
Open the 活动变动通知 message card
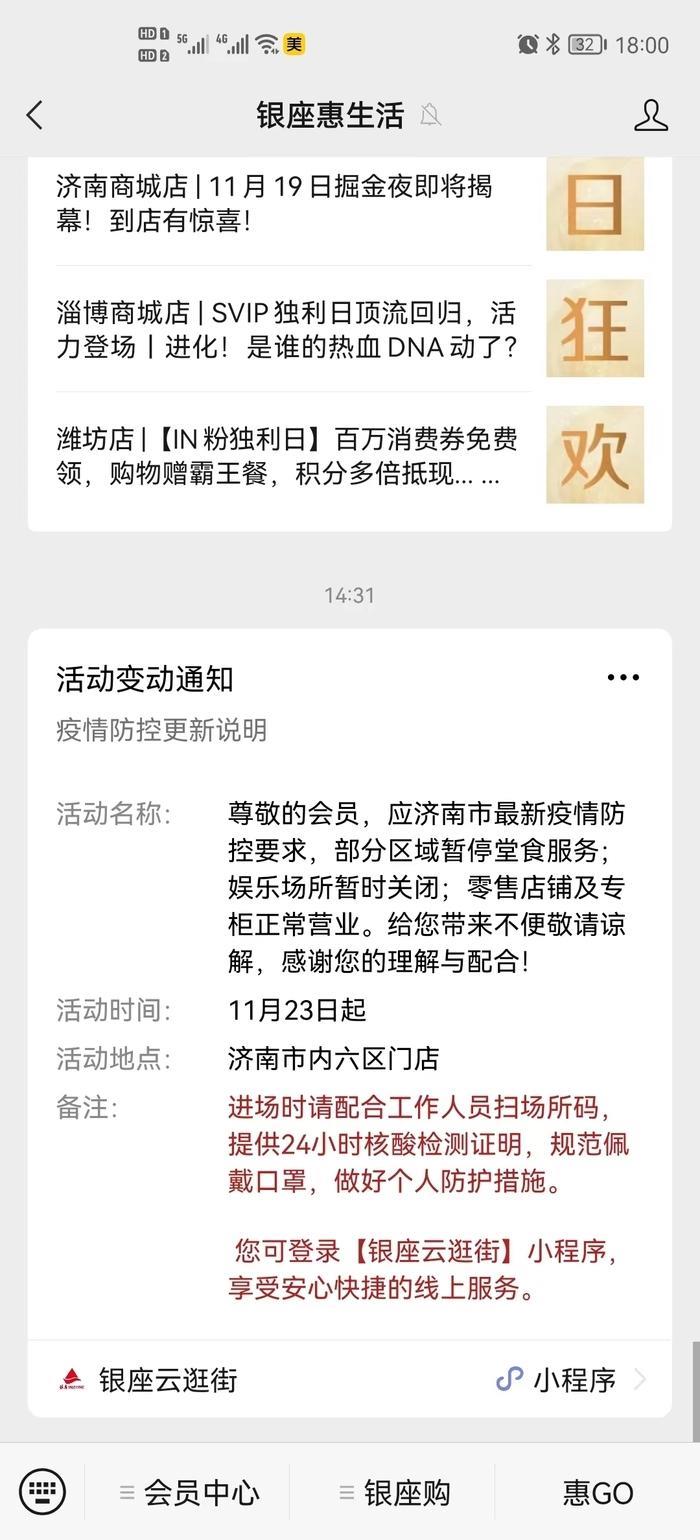coord(350,984)
